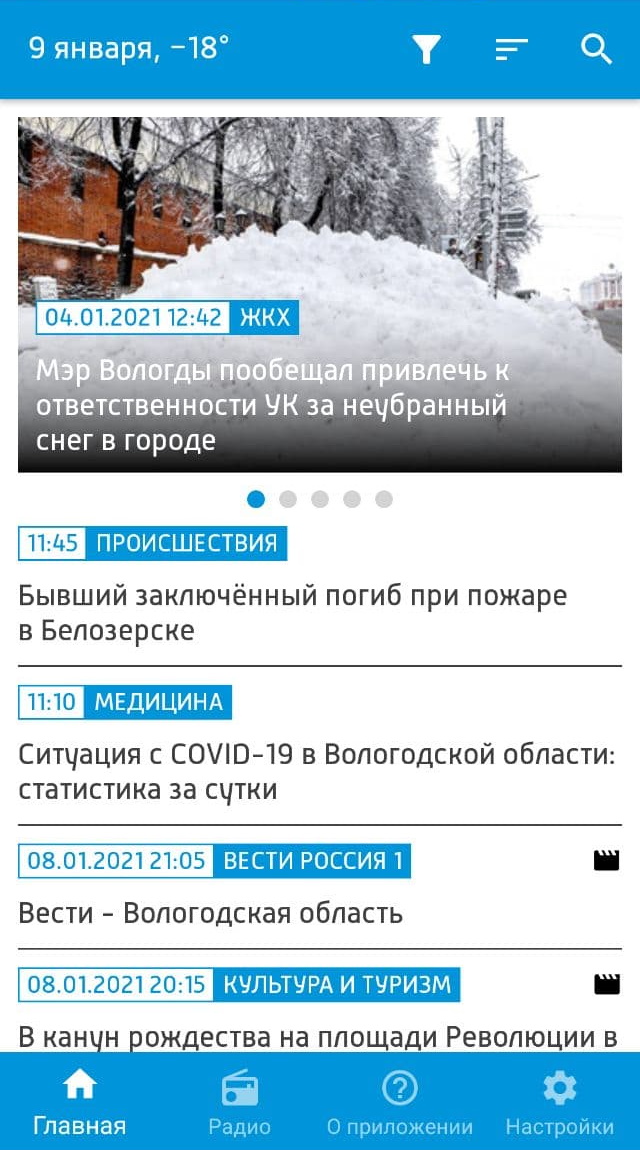Open the sort options icon
This screenshot has width=640, height=1150.
(512, 49)
